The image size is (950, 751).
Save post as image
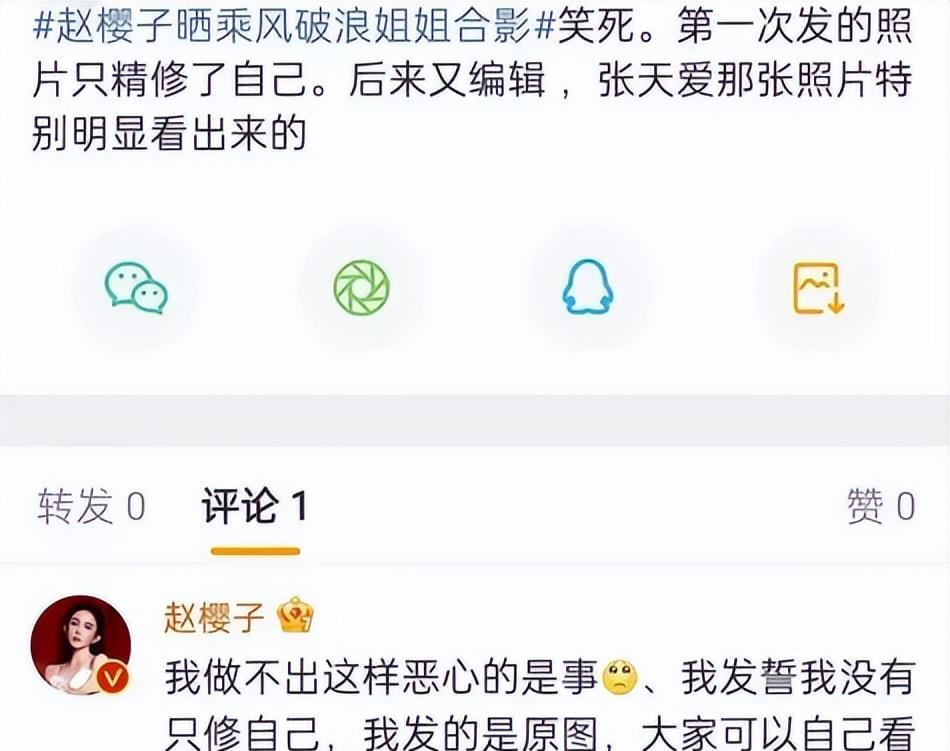coord(817,288)
